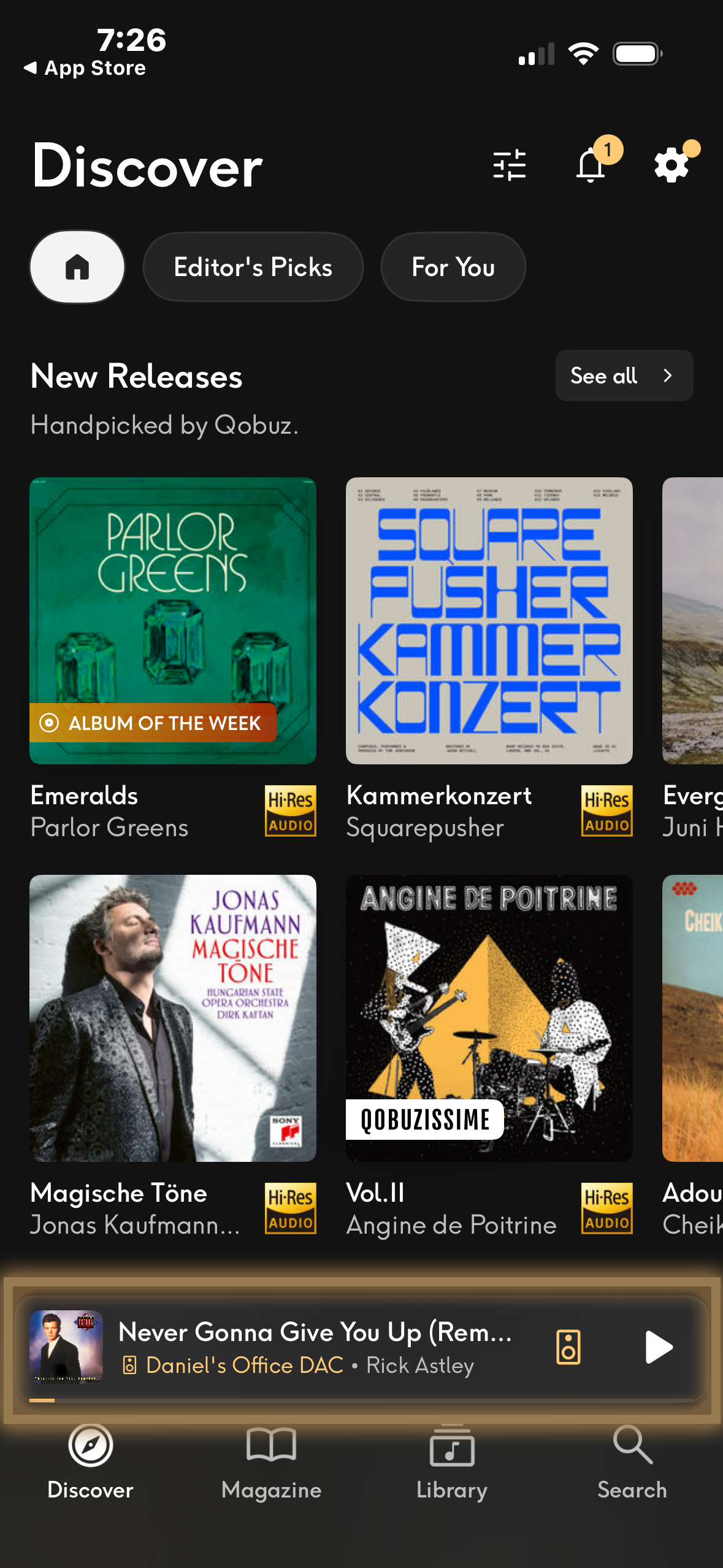Return to the App Store
This screenshot has height=1568, width=723.
pyautogui.click(x=85, y=67)
